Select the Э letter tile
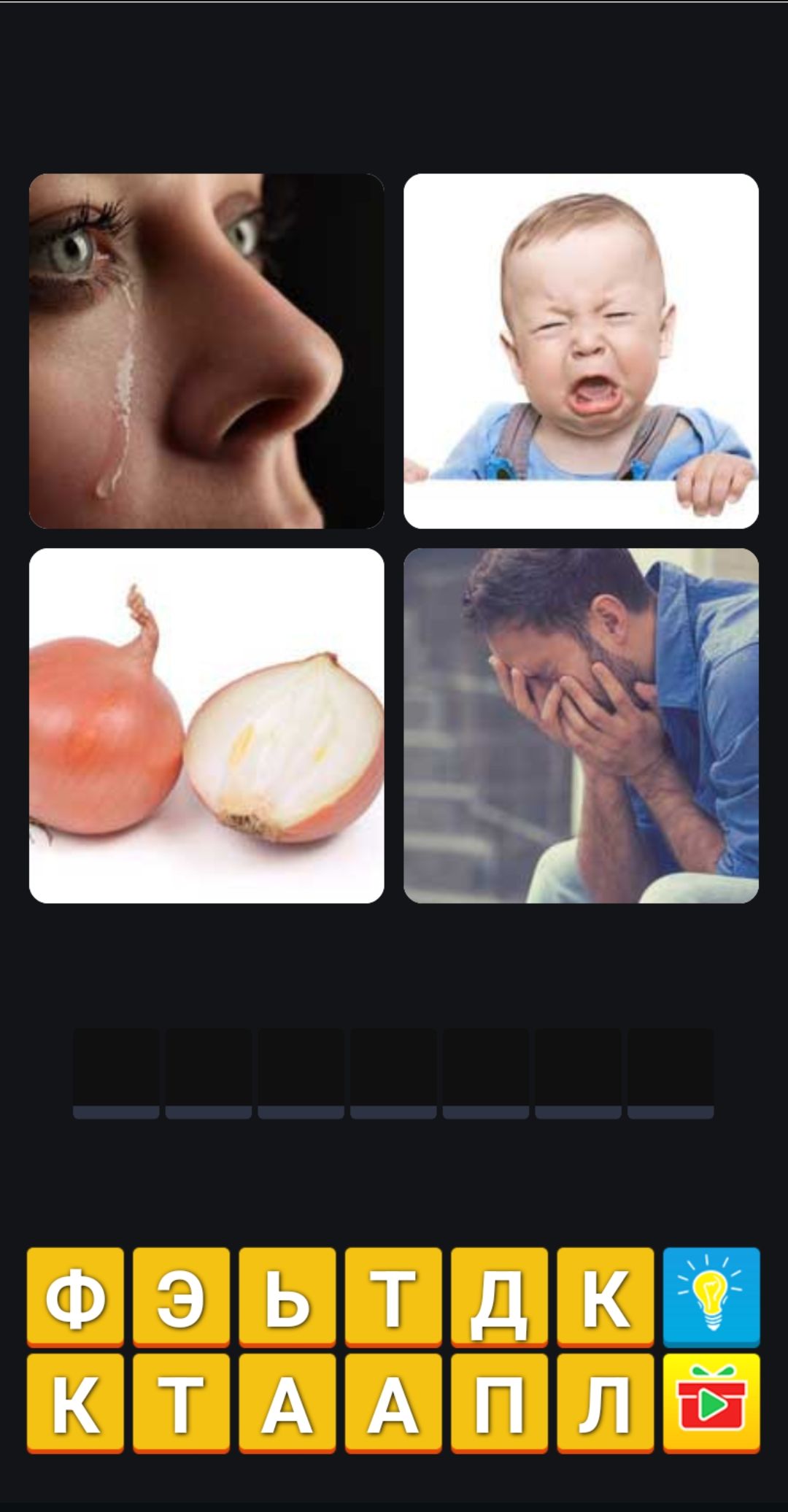Viewport: 788px width, 1512px height. (181, 1296)
